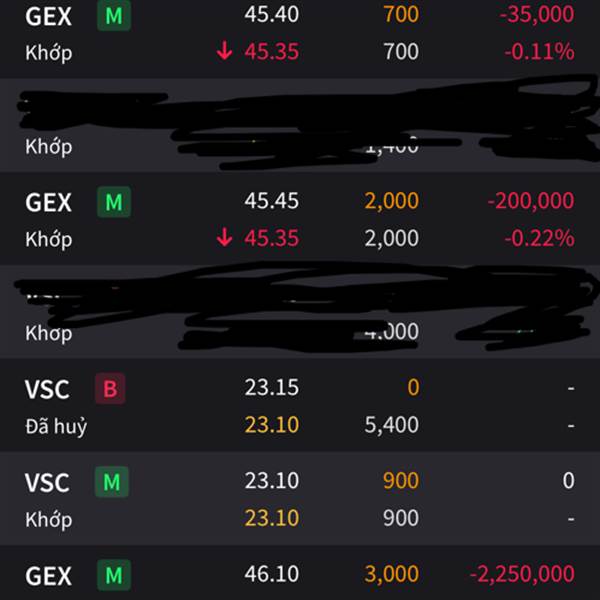Viewport: 600px width, 600px height.
Task: Open the GEX order priced 45.40
Action: pyautogui.click(x=300, y=33)
